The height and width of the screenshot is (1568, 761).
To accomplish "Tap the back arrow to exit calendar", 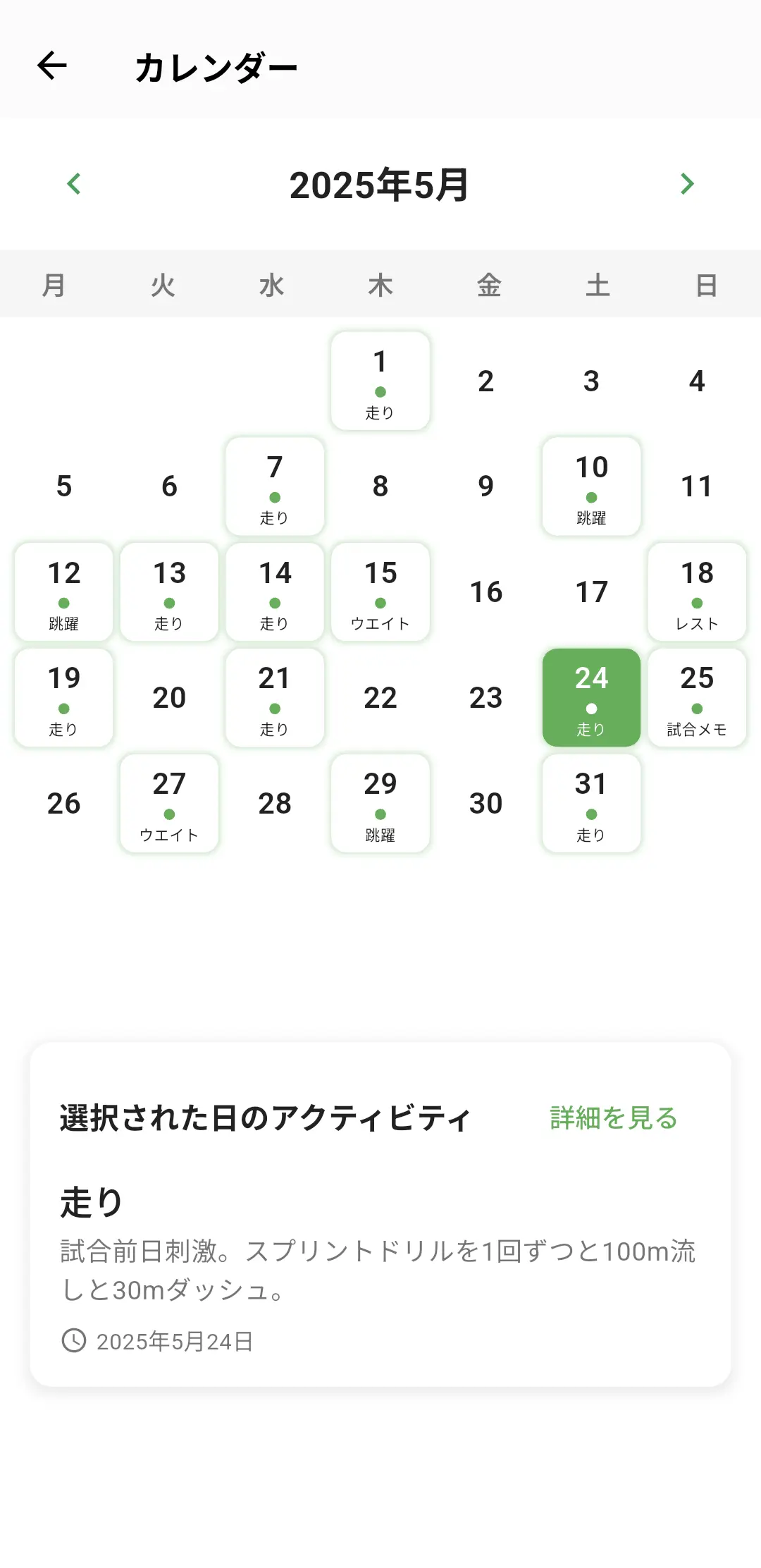I will pos(50,66).
